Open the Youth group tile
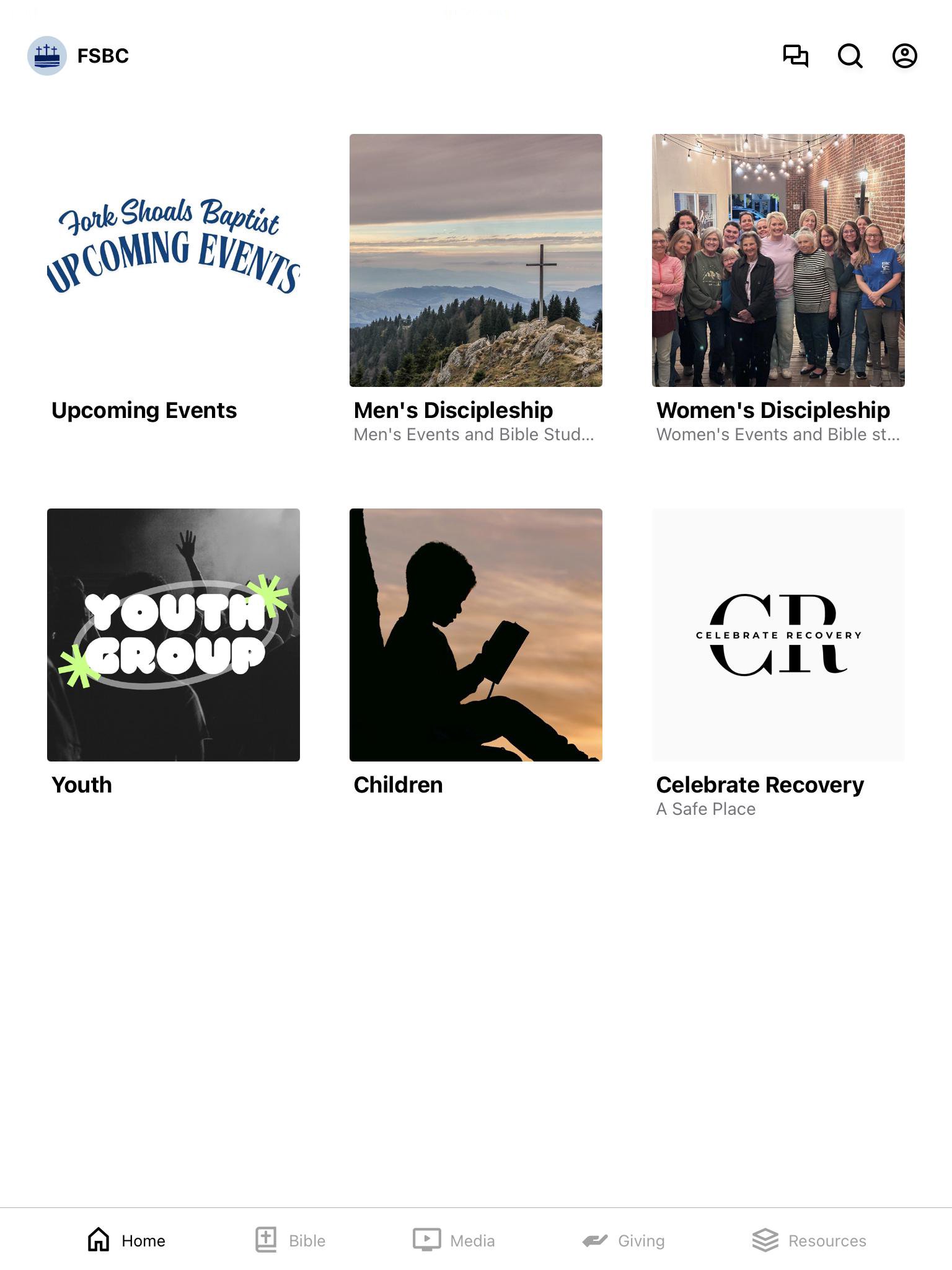The width and height of the screenshot is (952, 1270). click(174, 634)
